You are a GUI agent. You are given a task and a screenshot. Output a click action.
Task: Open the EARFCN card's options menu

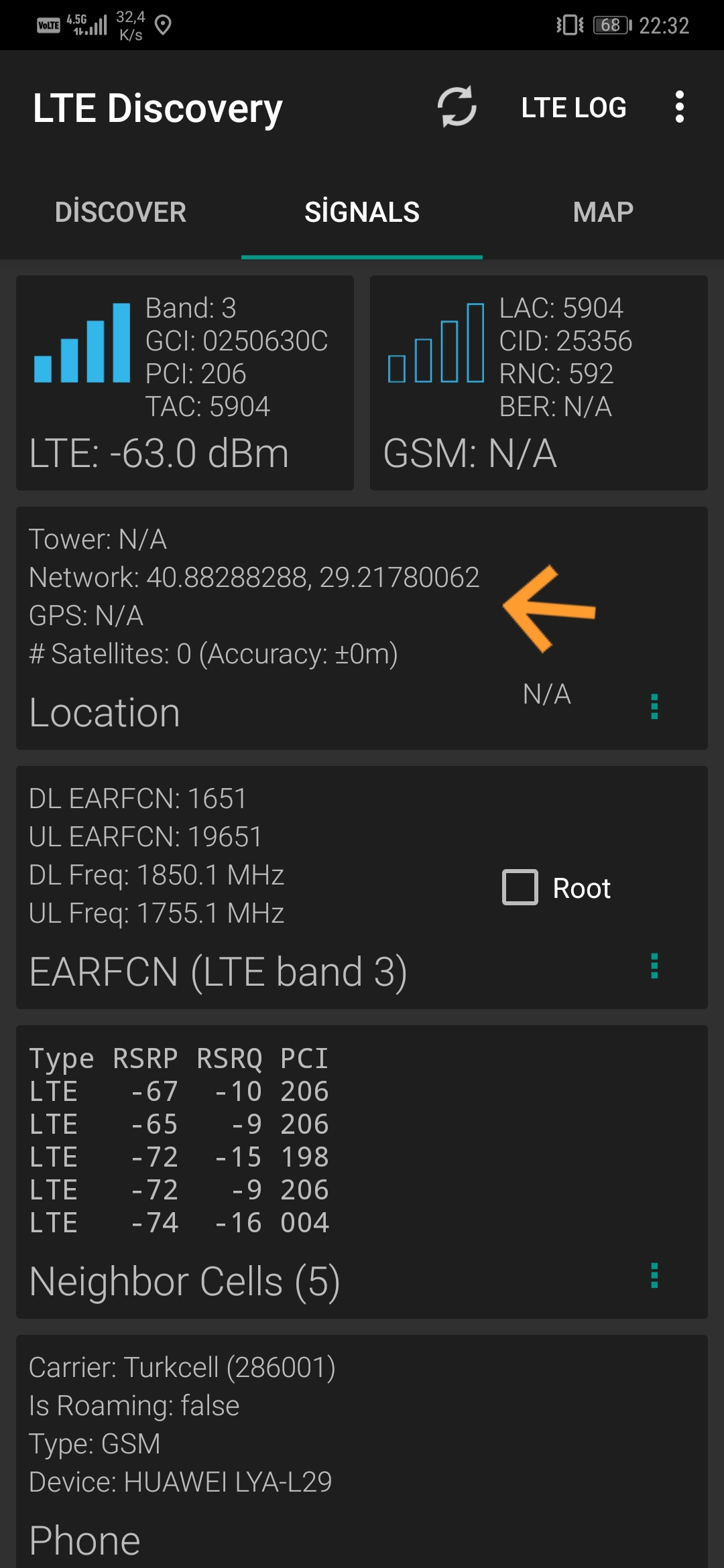(654, 966)
